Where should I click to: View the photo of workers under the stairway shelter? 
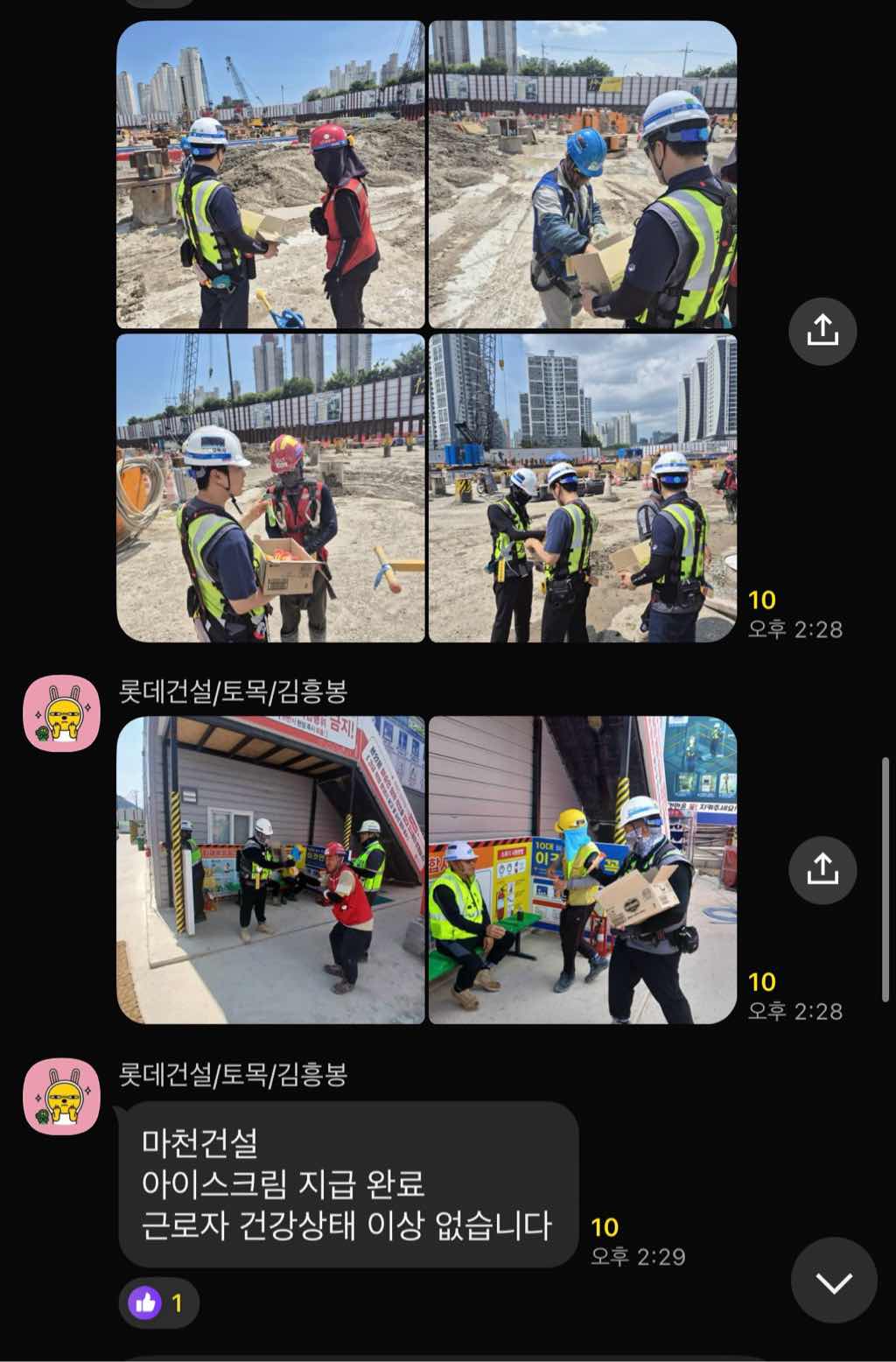point(270,870)
